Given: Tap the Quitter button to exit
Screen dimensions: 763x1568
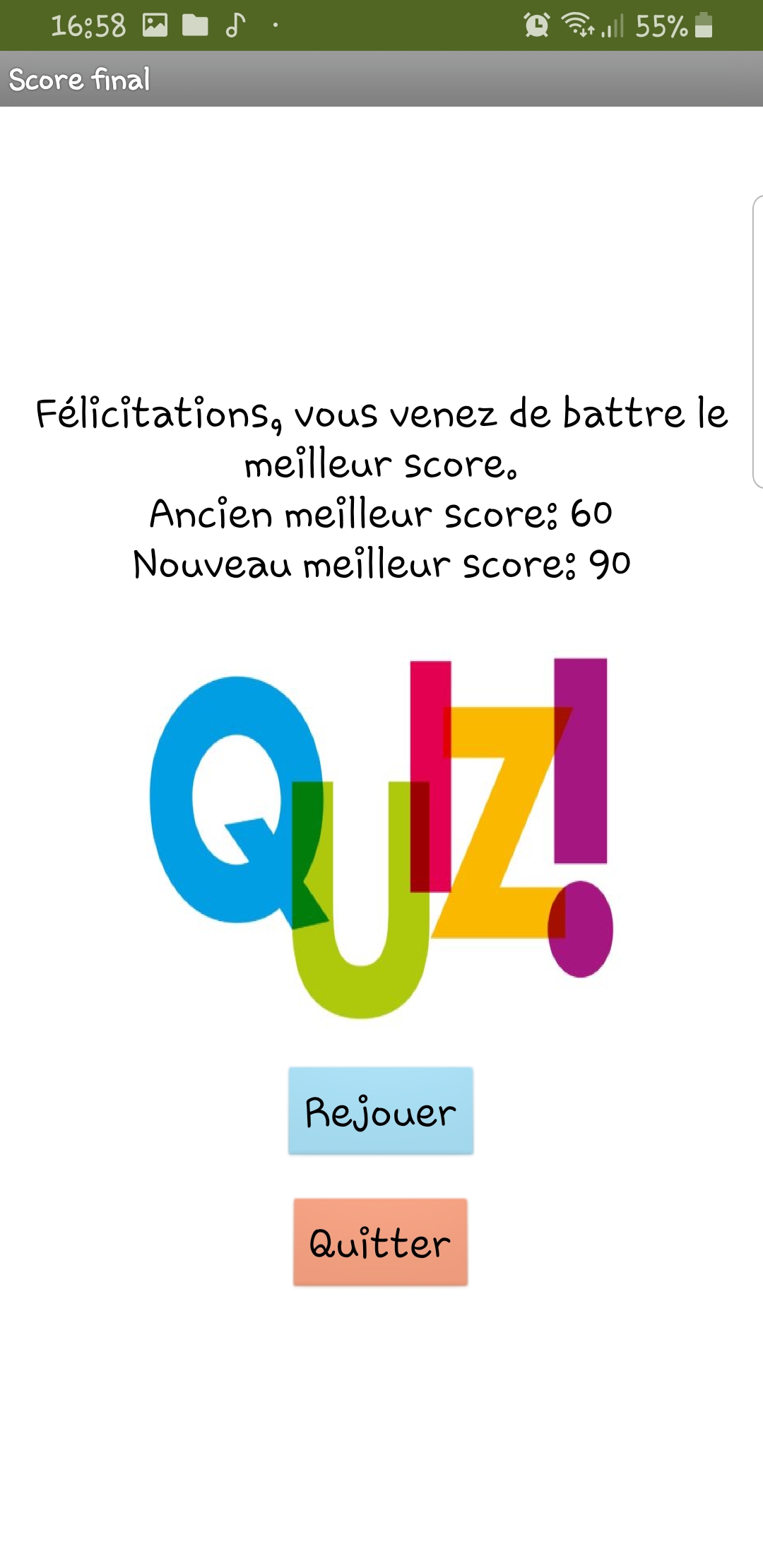Looking at the screenshot, I should 380,1242.
